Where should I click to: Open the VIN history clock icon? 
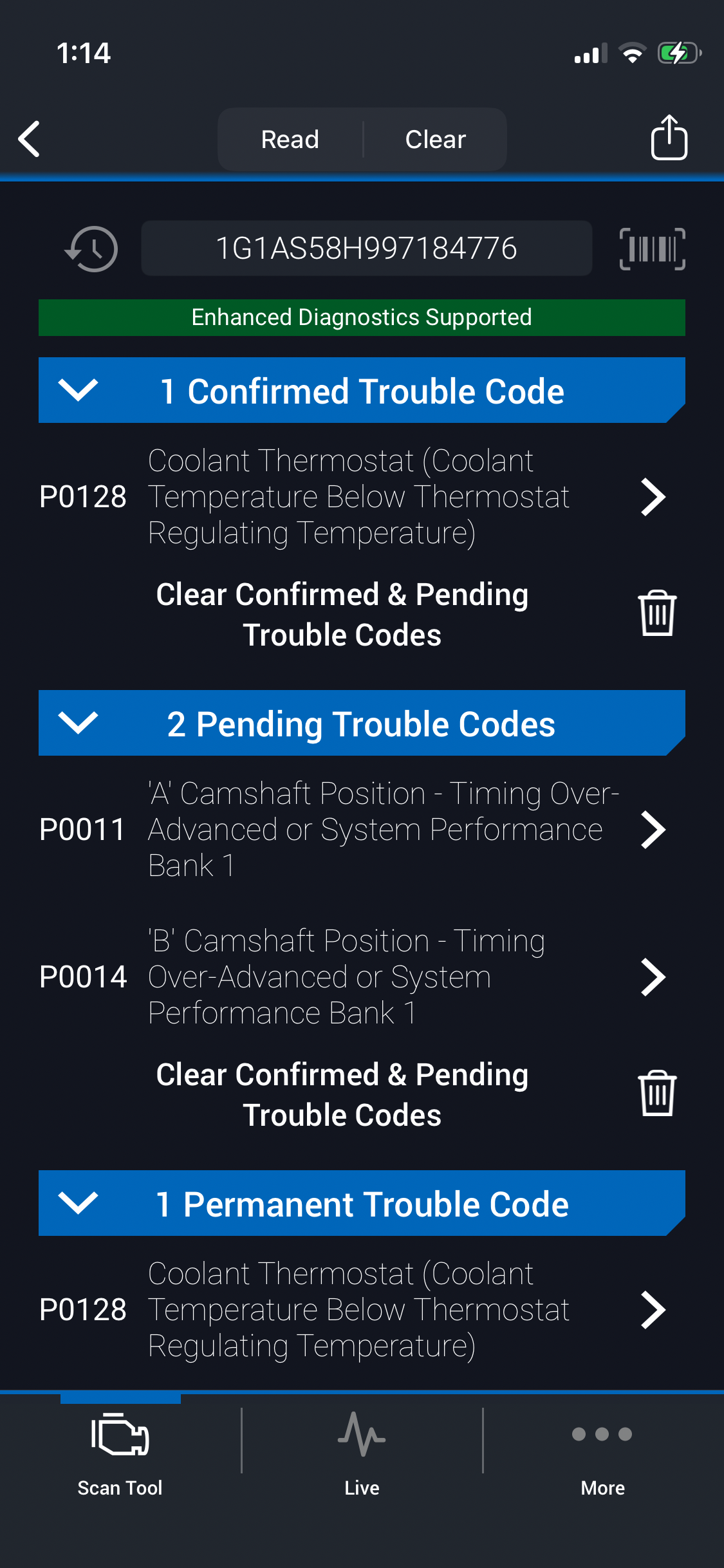pos(92,248)
